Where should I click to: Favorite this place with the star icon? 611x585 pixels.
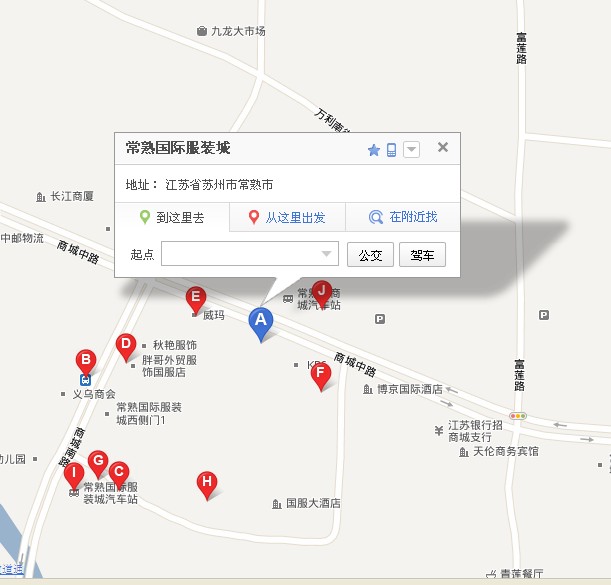coord(374,150)
